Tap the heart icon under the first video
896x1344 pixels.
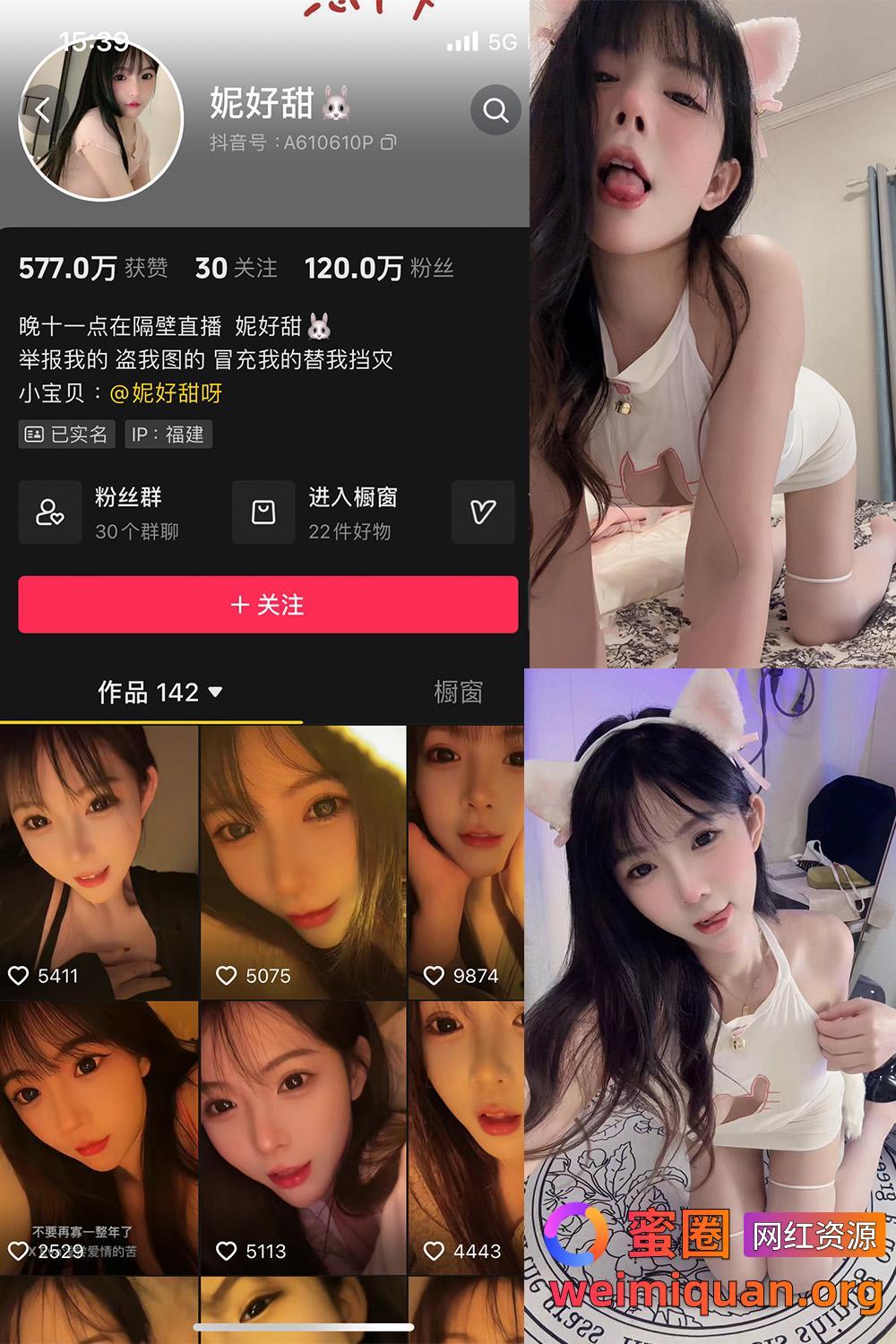(x=20, y=977)
